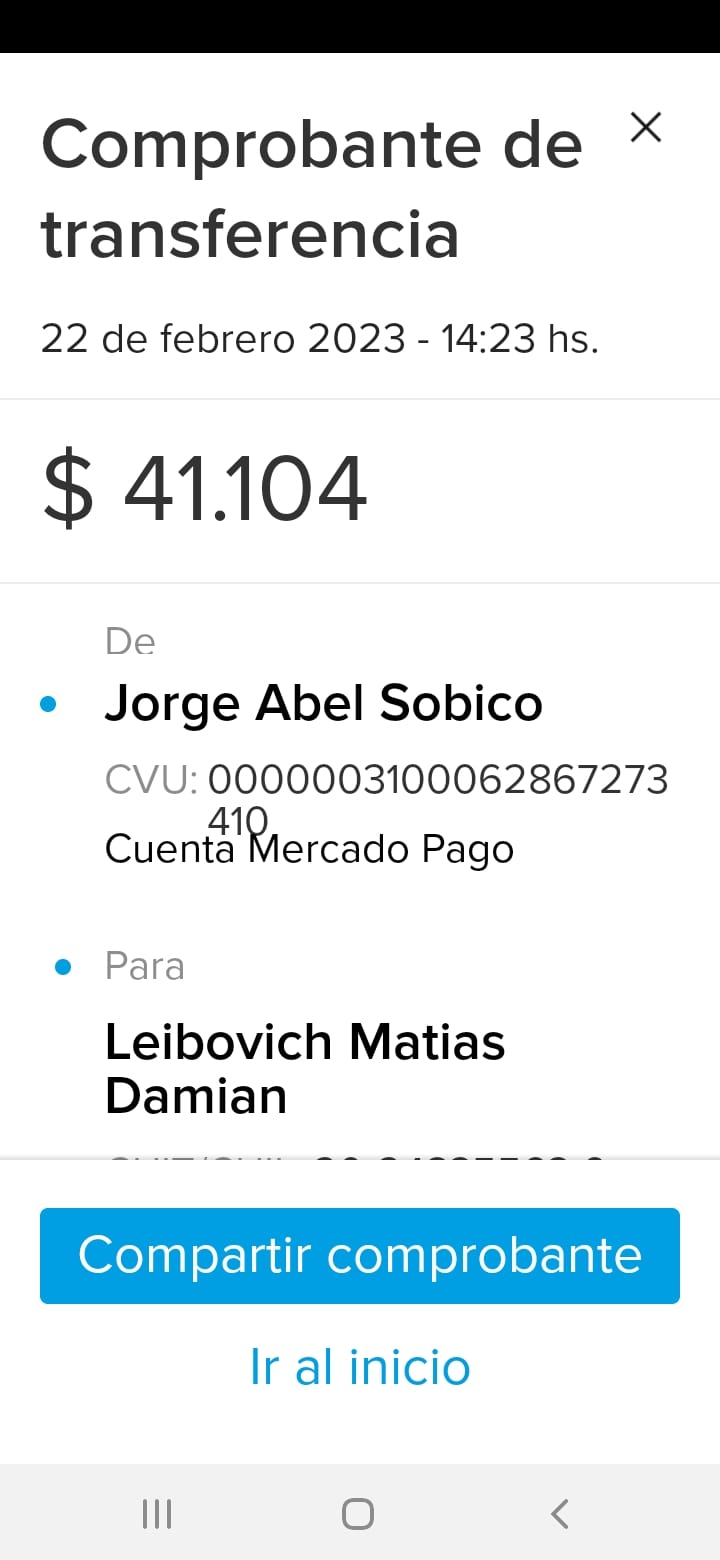This screenshot has width=720, height=1560.
Task: Tap Compartir comprobante button
Action: [360, 1255]
